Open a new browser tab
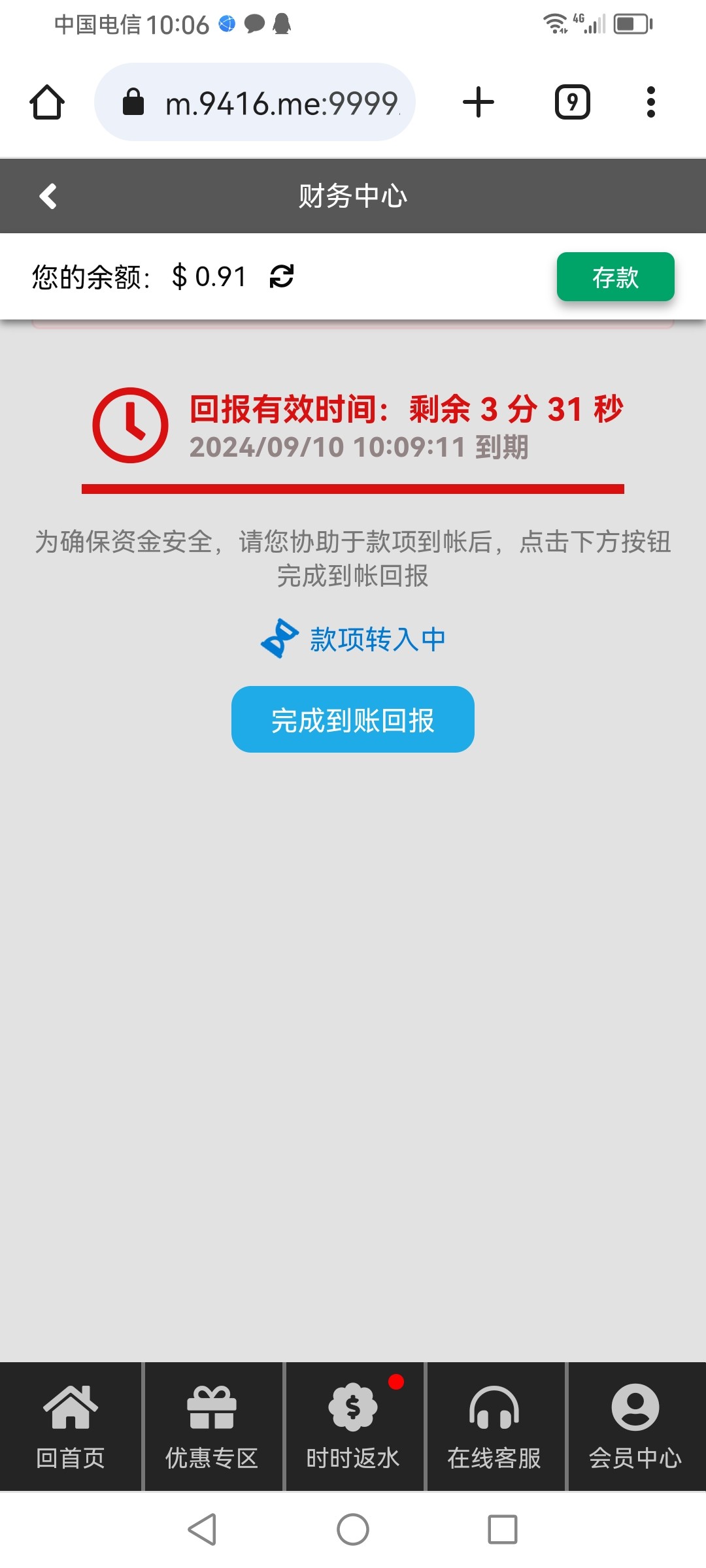Screen dimensions: 706x1568 (x=479, y=103)
